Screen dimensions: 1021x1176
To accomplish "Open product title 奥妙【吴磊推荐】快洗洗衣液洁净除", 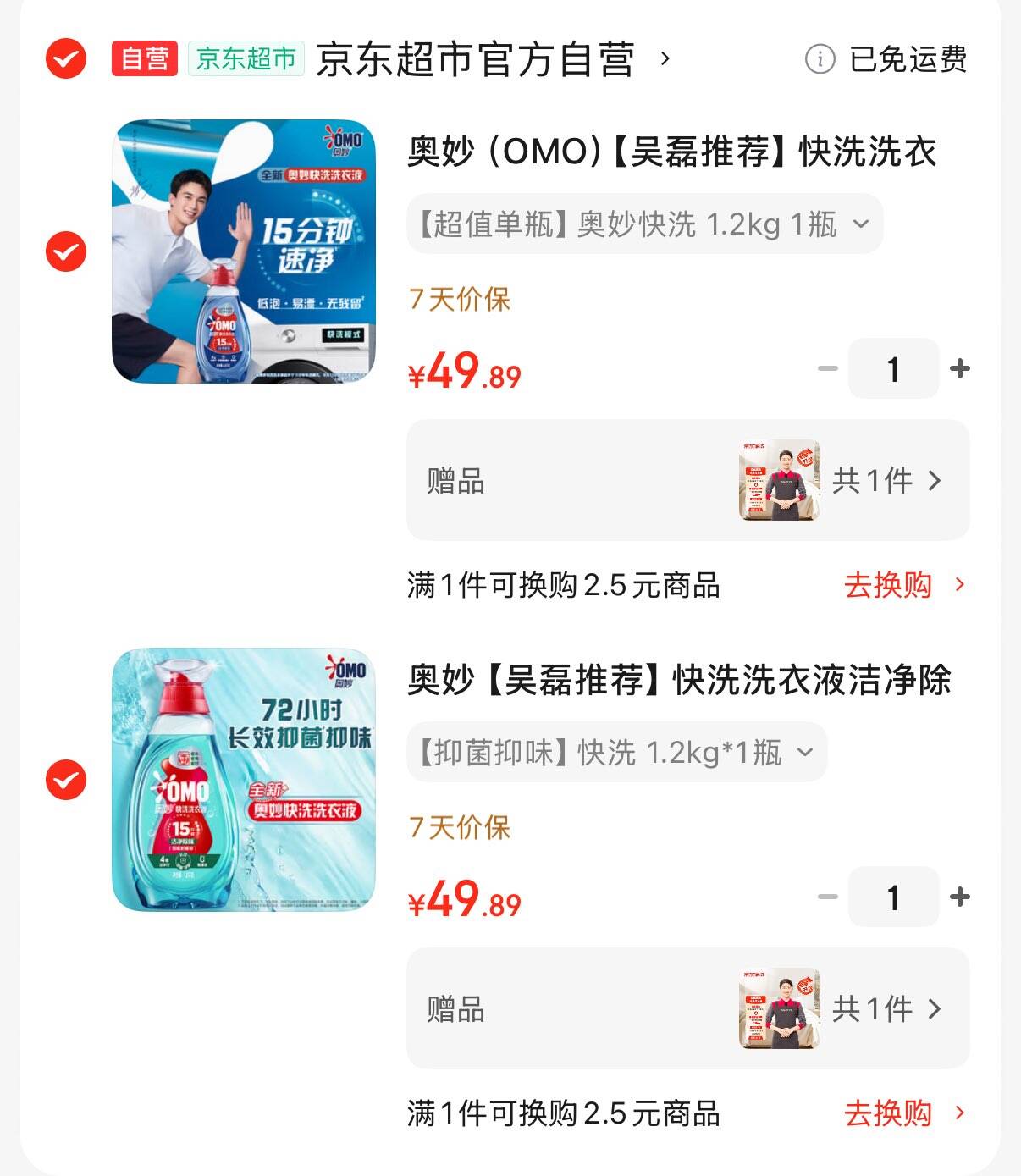I will tap(679, 680).
